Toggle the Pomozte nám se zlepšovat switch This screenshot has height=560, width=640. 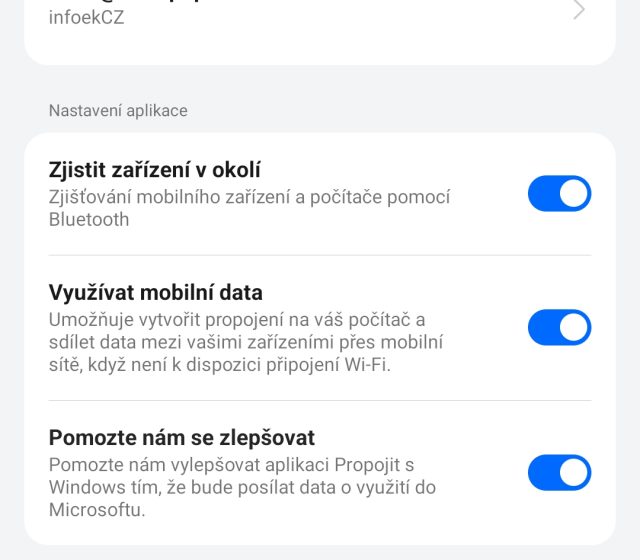point(559,473)
